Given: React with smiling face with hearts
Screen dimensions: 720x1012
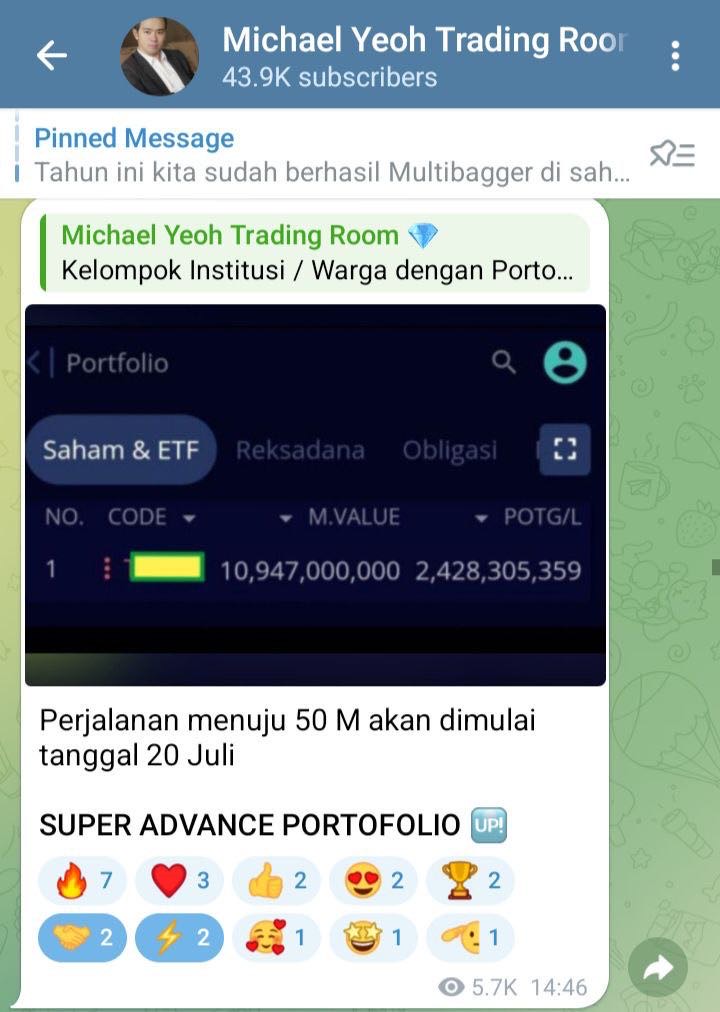Looking at the screenshot, I should pyautogui.click(x=275, y=938).
